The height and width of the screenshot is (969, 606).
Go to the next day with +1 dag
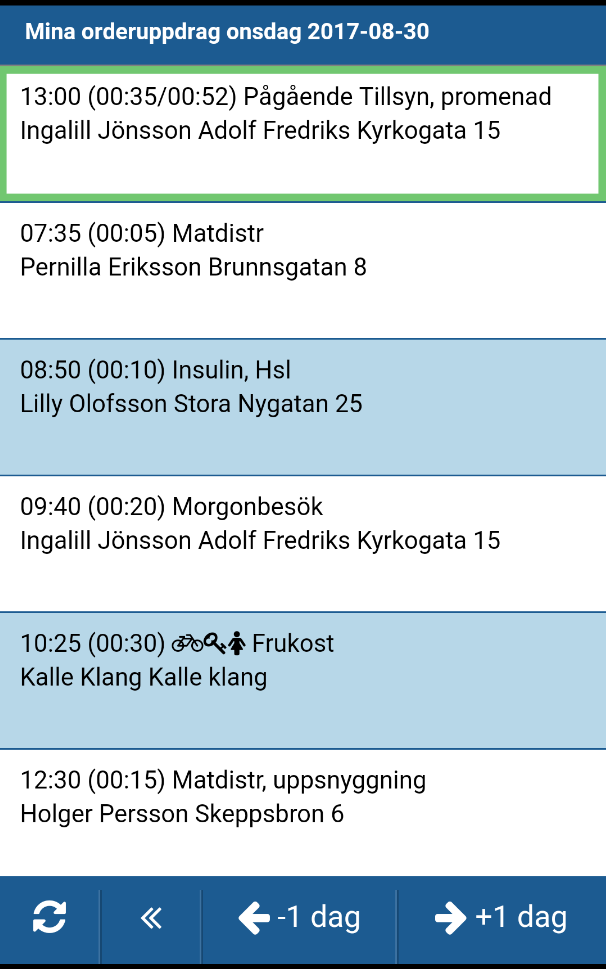click(x=502, y=918)
